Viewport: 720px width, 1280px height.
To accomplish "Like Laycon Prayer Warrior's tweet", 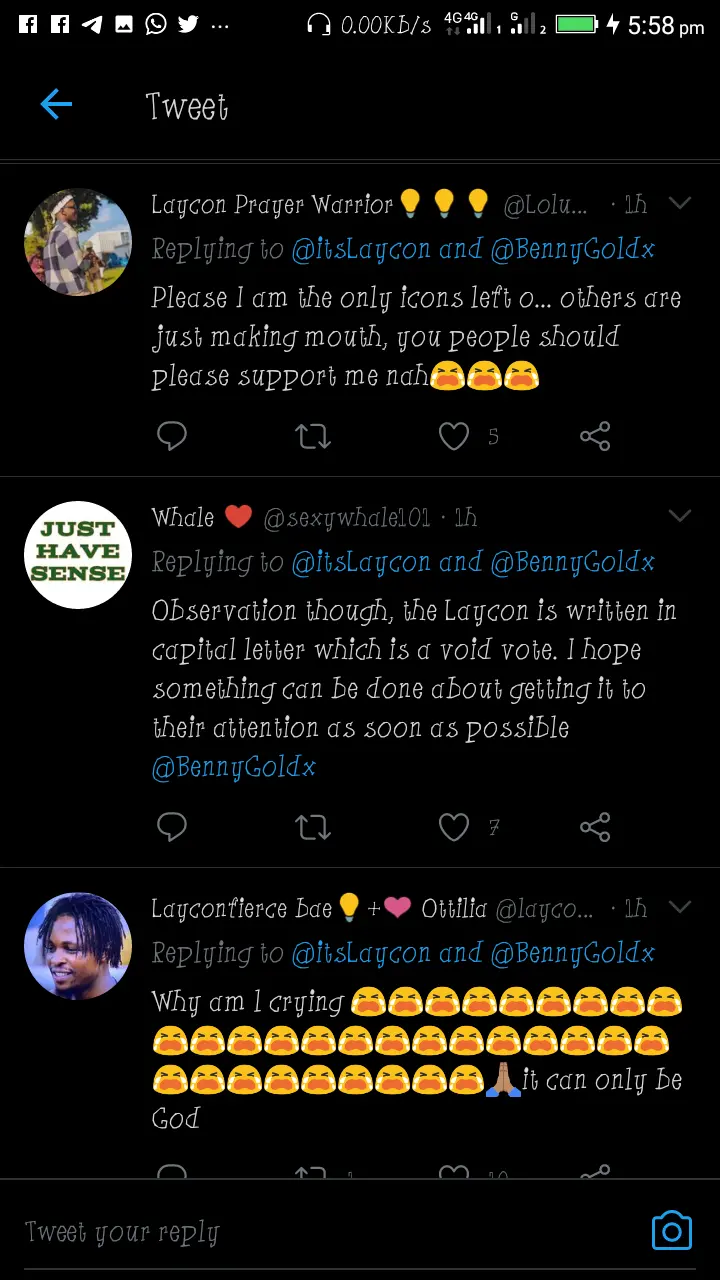I will pos(454,436).
